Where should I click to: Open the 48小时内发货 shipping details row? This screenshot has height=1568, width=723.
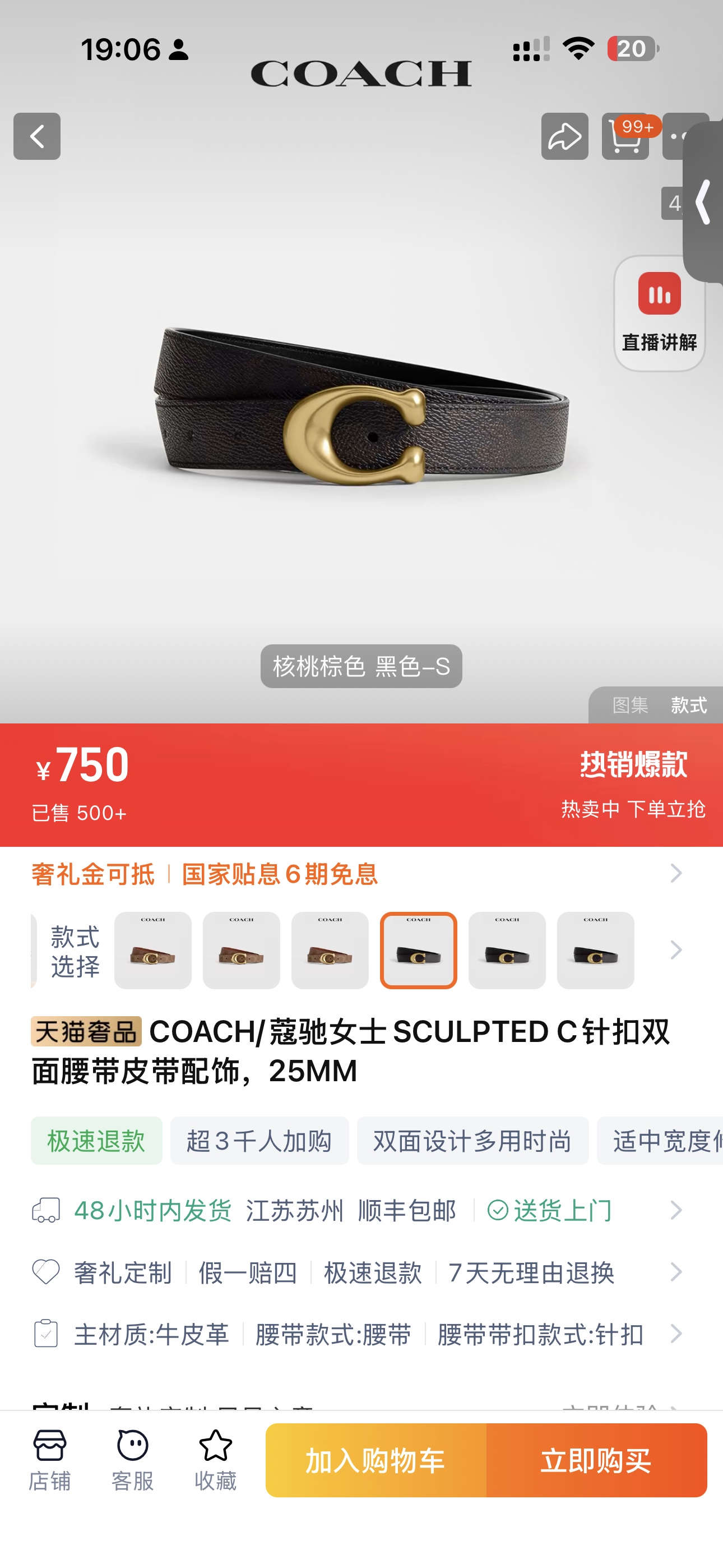(x=358, y=1210)
